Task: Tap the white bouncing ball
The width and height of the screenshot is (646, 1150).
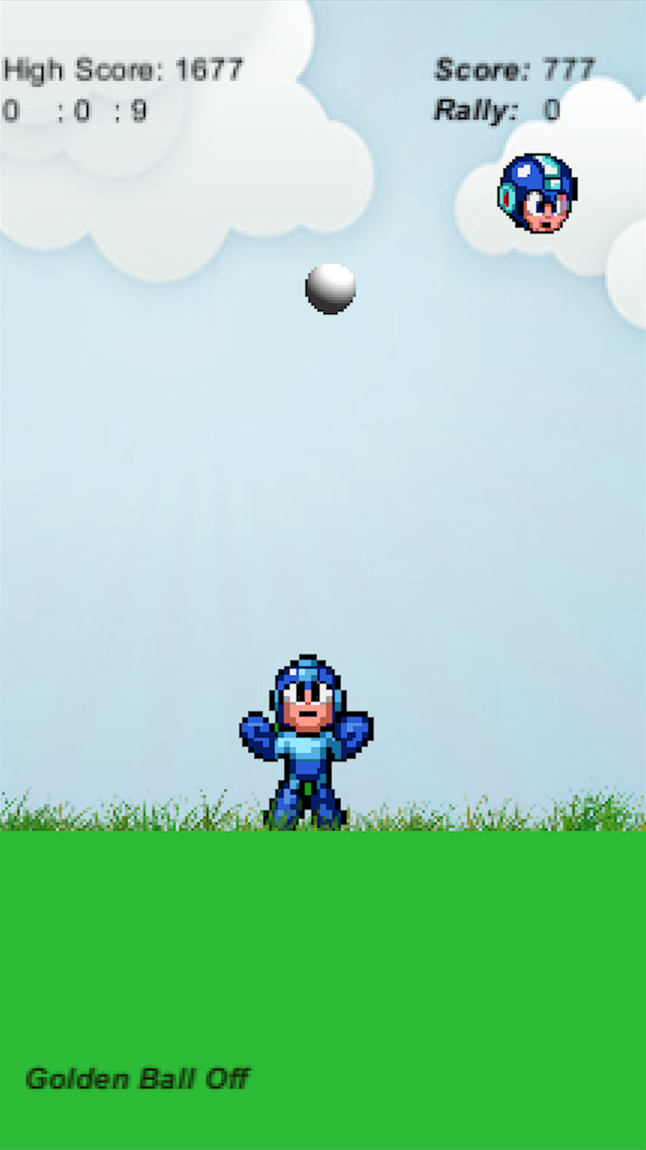Action: 330,289
